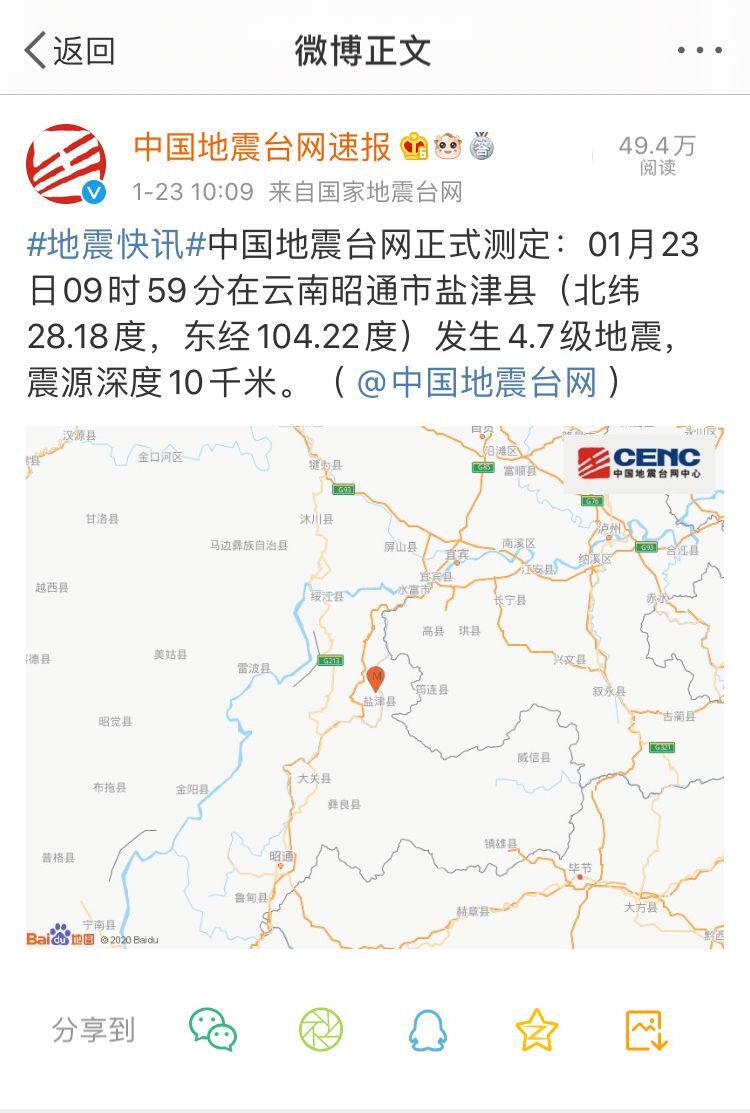The image size is (750, 1113).
Task: Share to WeChat Moments via the green shutter icon
Action: (321, 1030)
